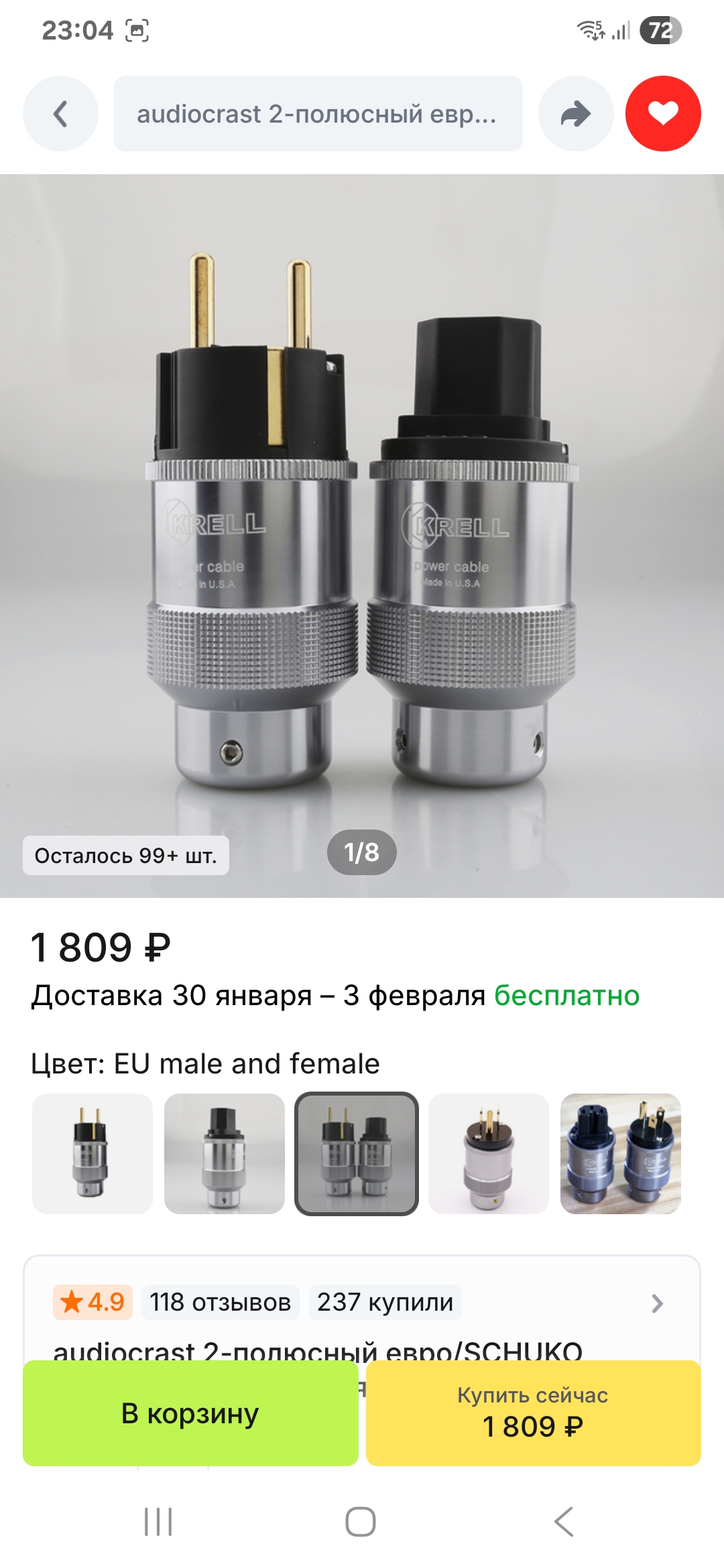The image size is (724, 1568).
Task: Choose the single IEC female connector variant
Action: 224,1153
